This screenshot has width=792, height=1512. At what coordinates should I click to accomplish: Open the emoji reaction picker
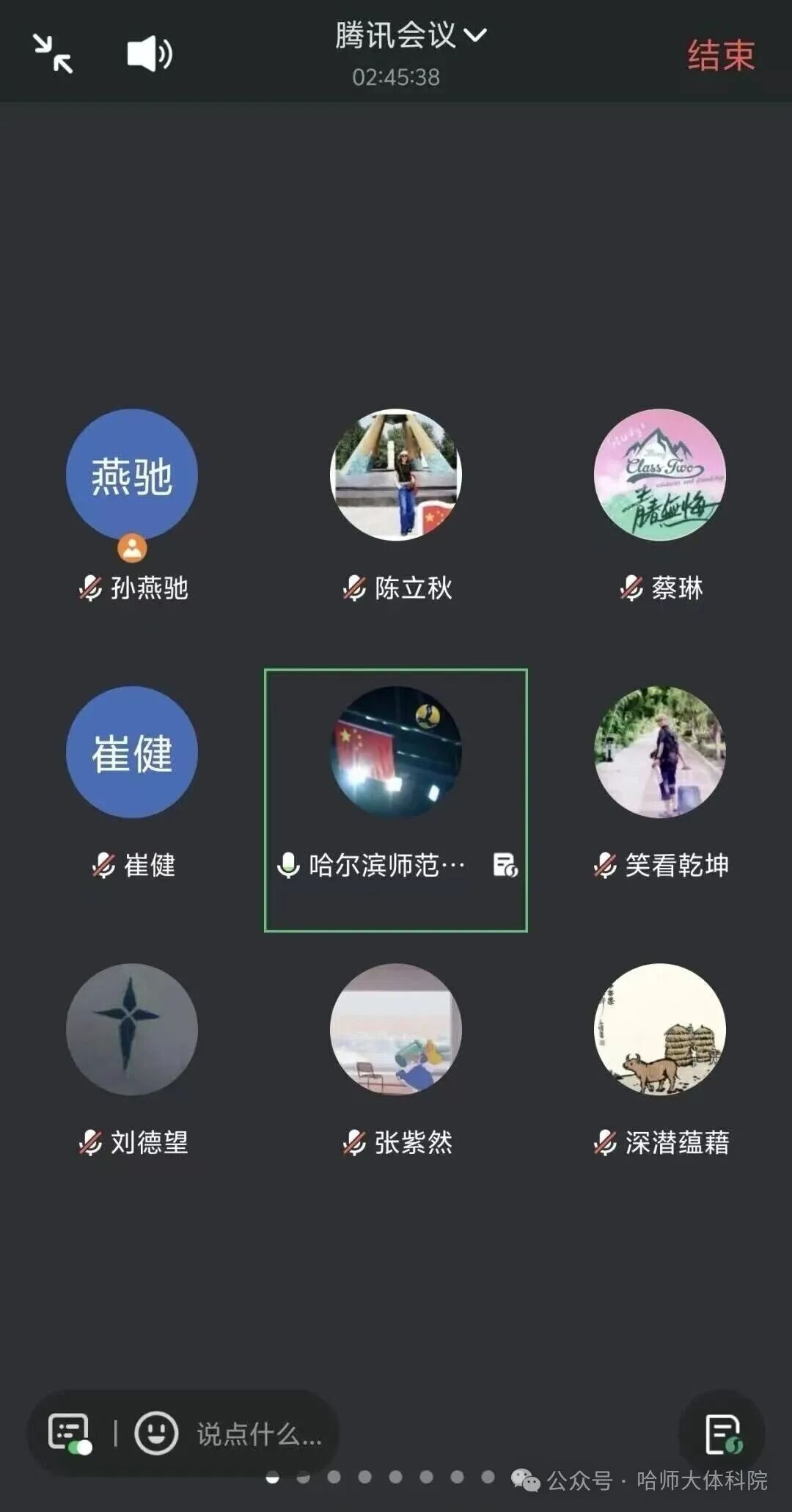click(156, 1433)
